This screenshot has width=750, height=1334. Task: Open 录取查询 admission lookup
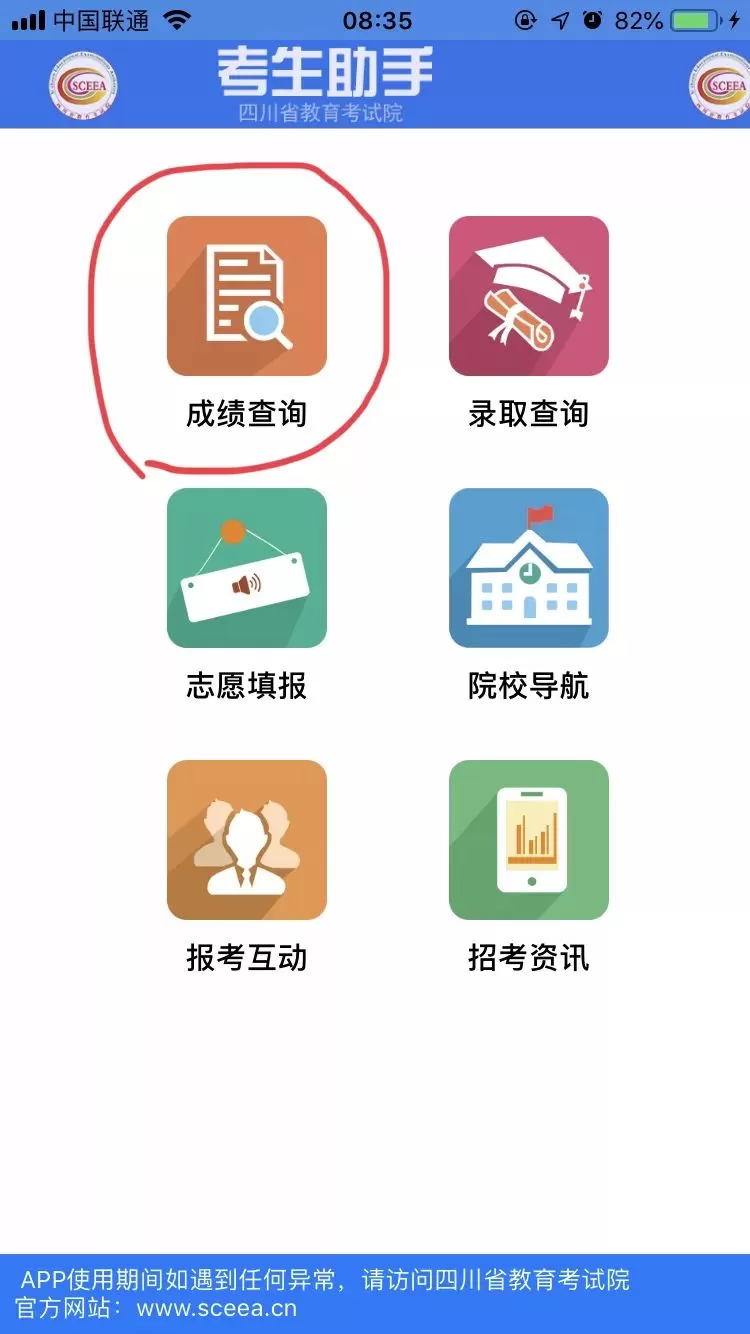coord(528,297)
